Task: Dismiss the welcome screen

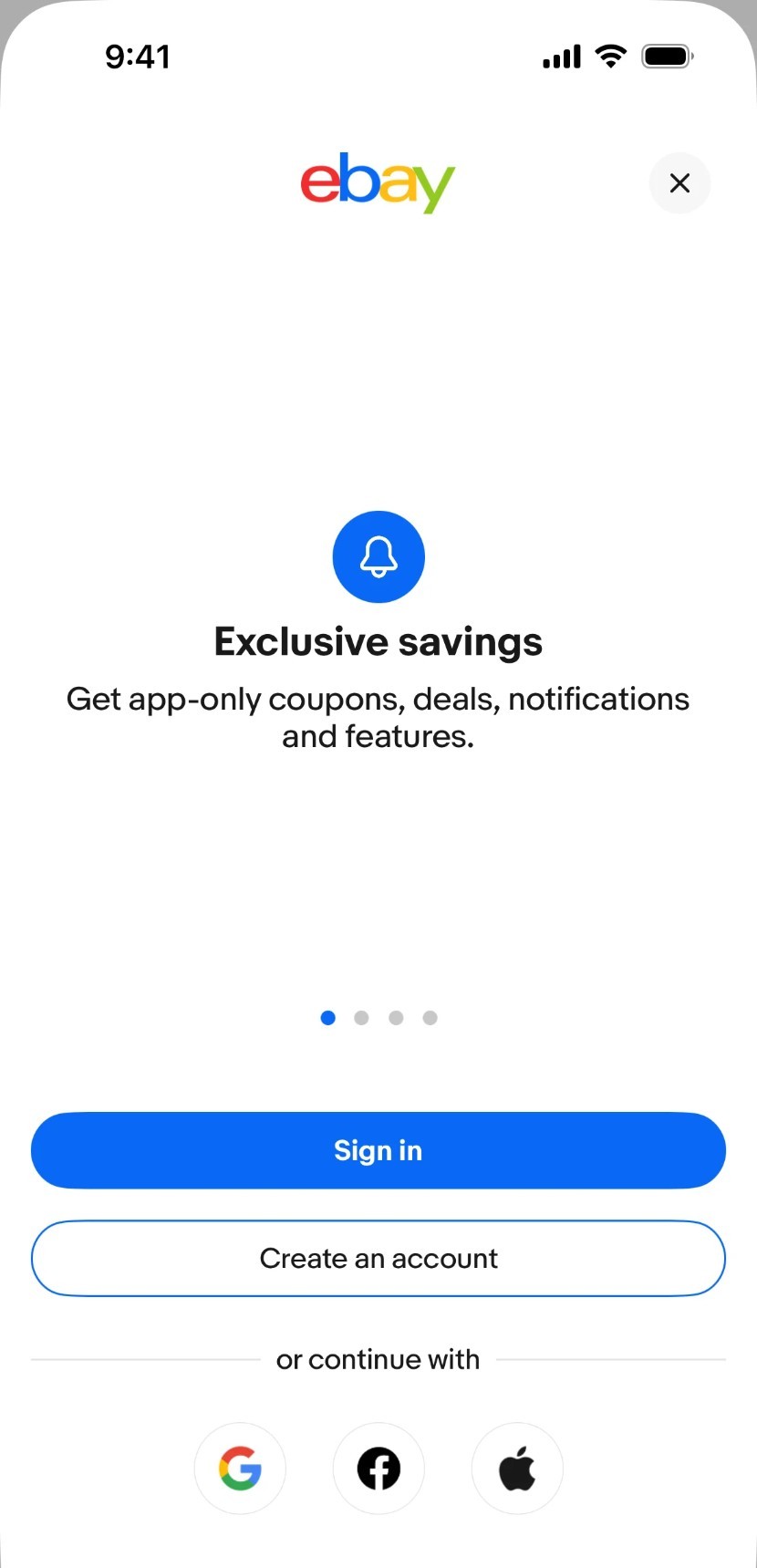Action: (x=679, y=183)
